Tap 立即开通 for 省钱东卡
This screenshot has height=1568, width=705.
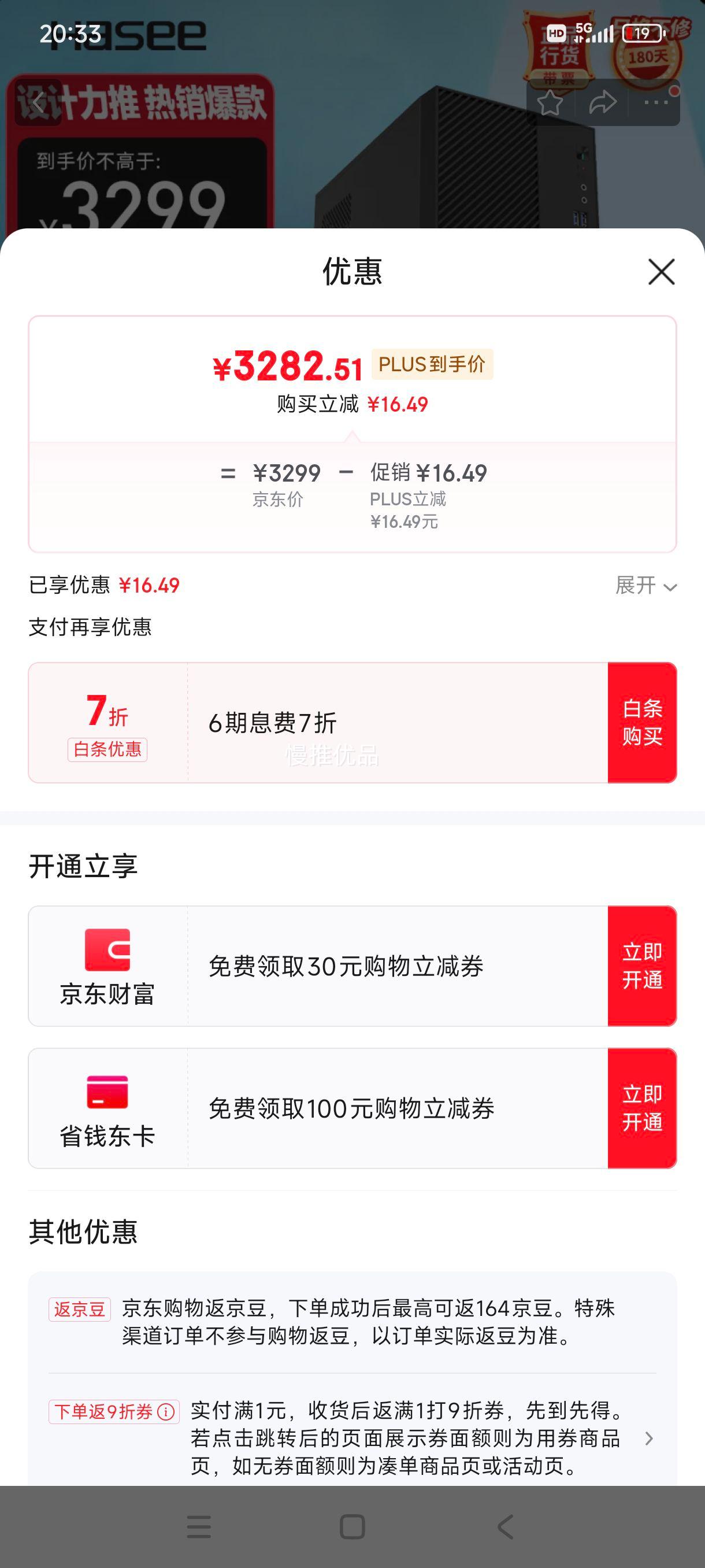(642, 1108)
